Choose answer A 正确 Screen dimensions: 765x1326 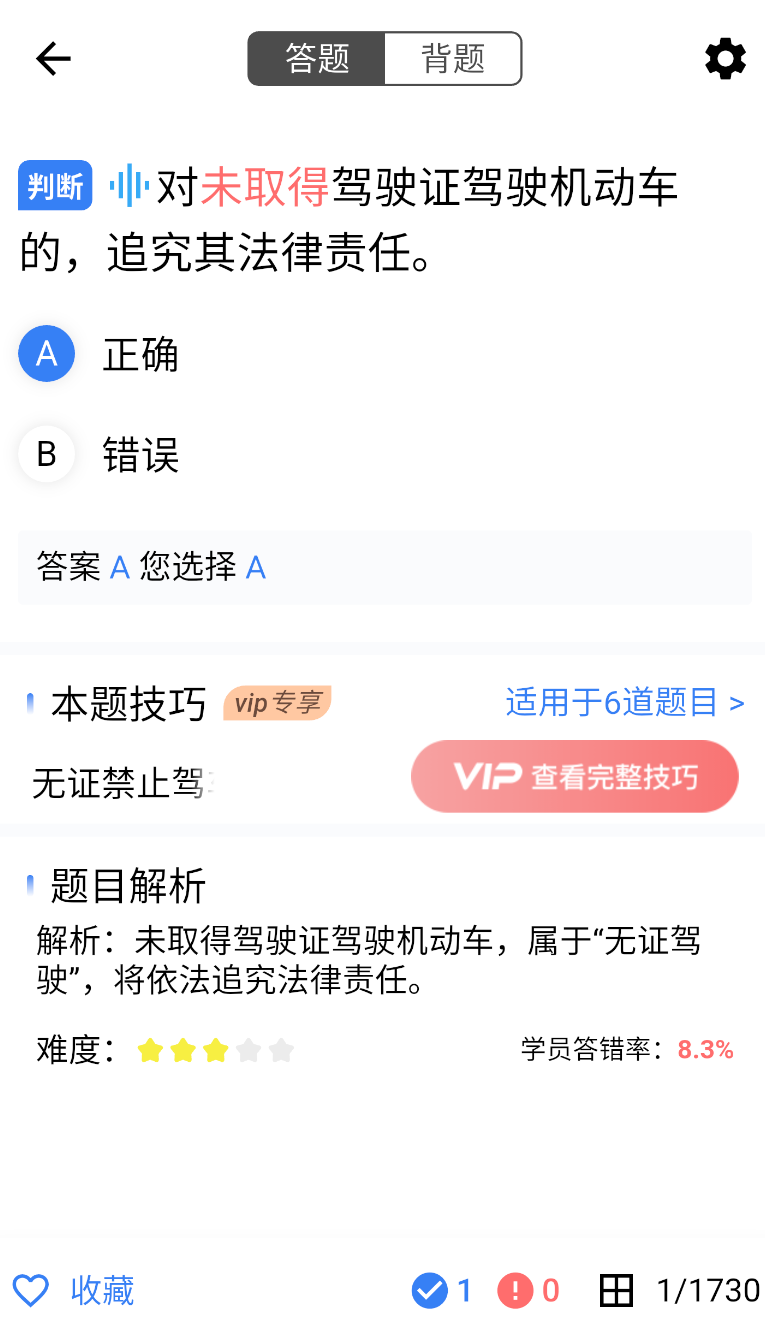coord(99,354)
